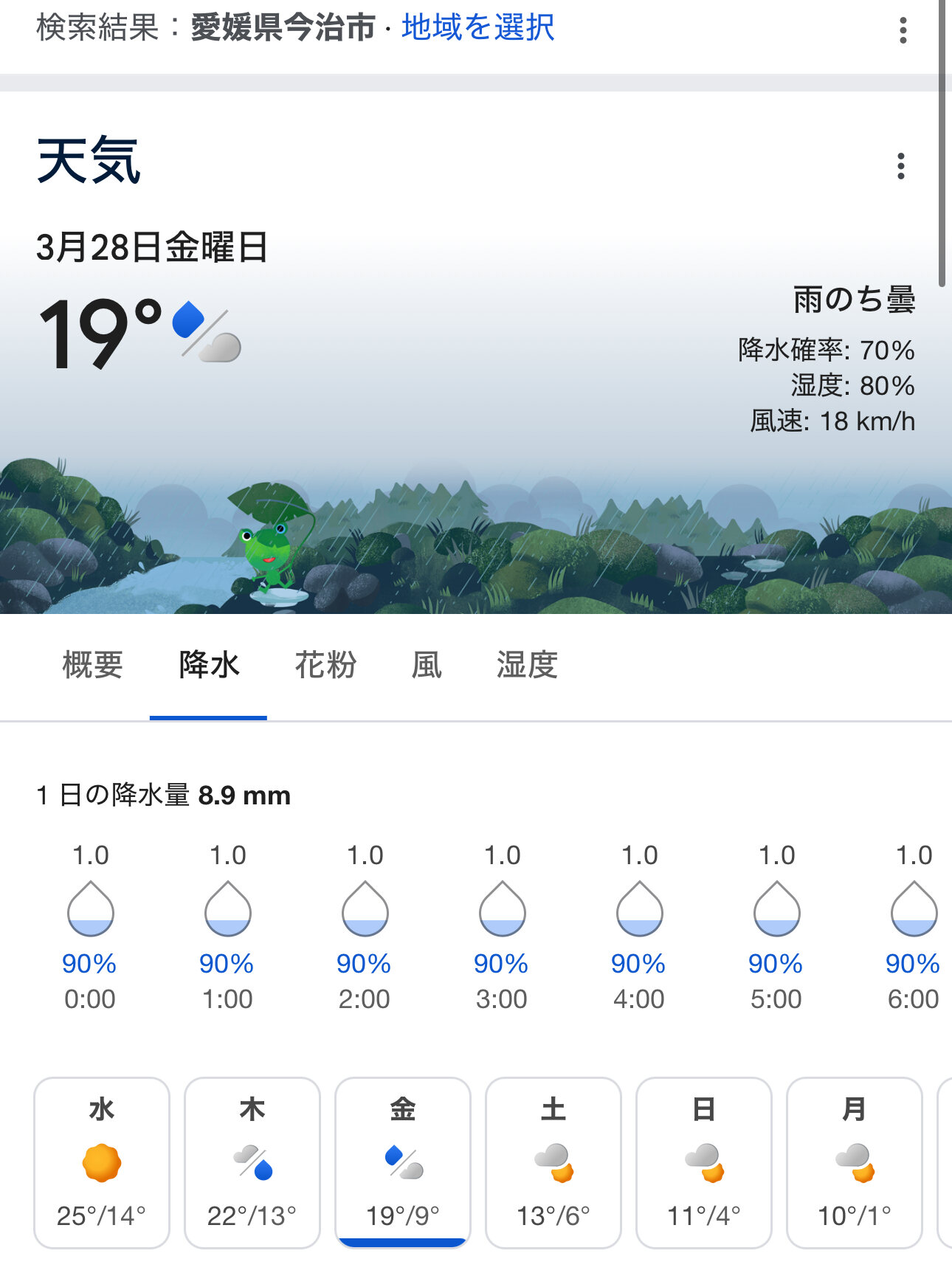
Task: Select the 木 forecast card 22°/13°
Action: tap(252, 1163)
